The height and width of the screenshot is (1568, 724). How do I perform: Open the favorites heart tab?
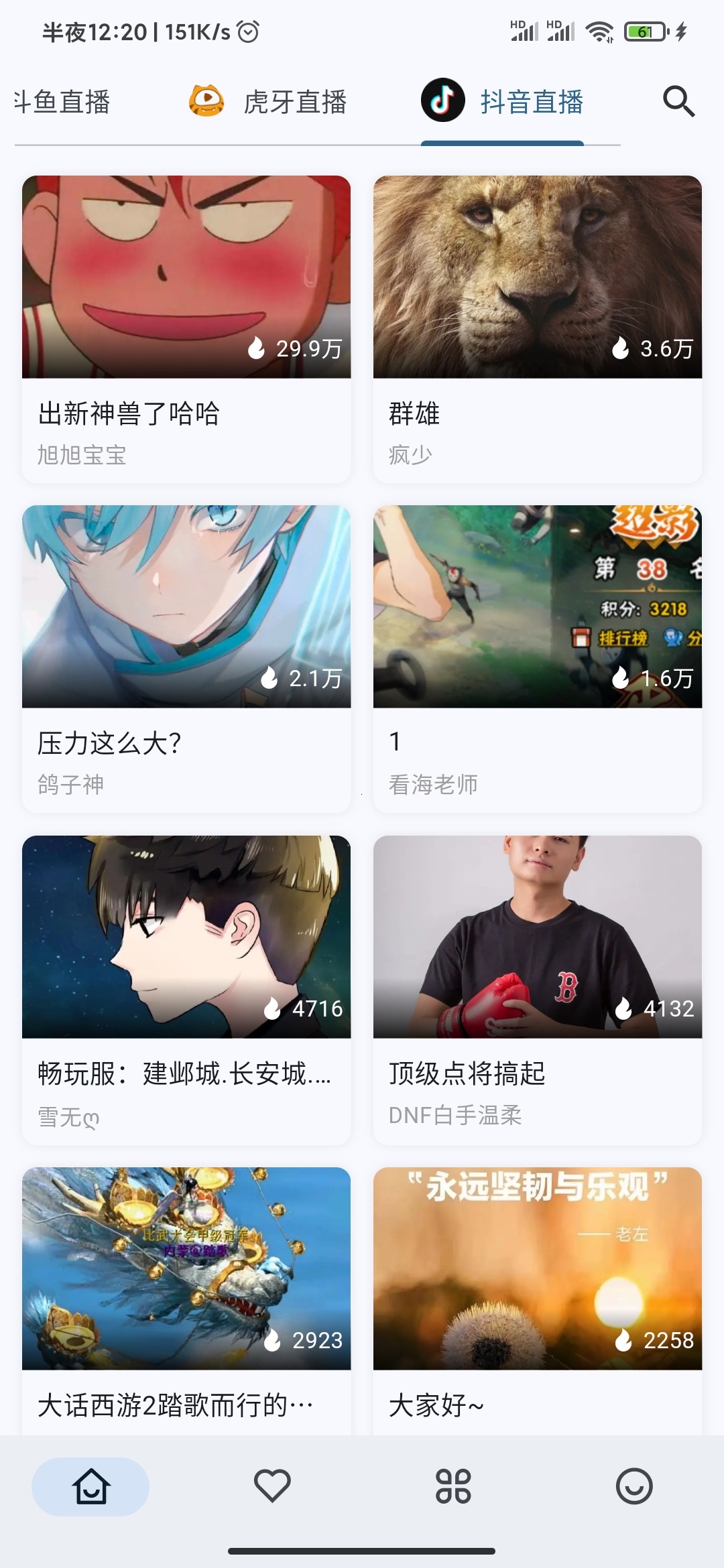[271, 1486]
